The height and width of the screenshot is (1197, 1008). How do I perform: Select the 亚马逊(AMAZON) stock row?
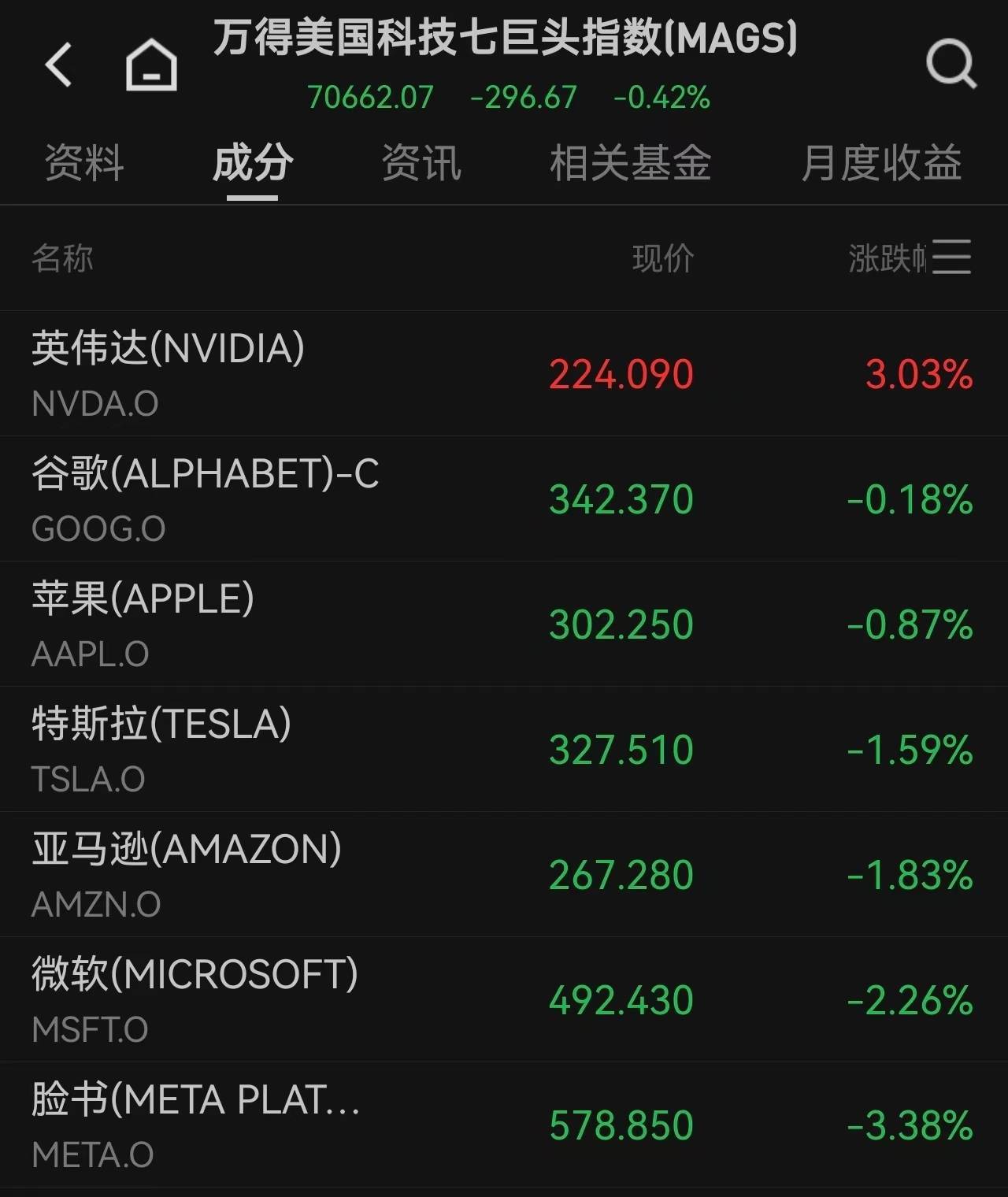[504, 874]
